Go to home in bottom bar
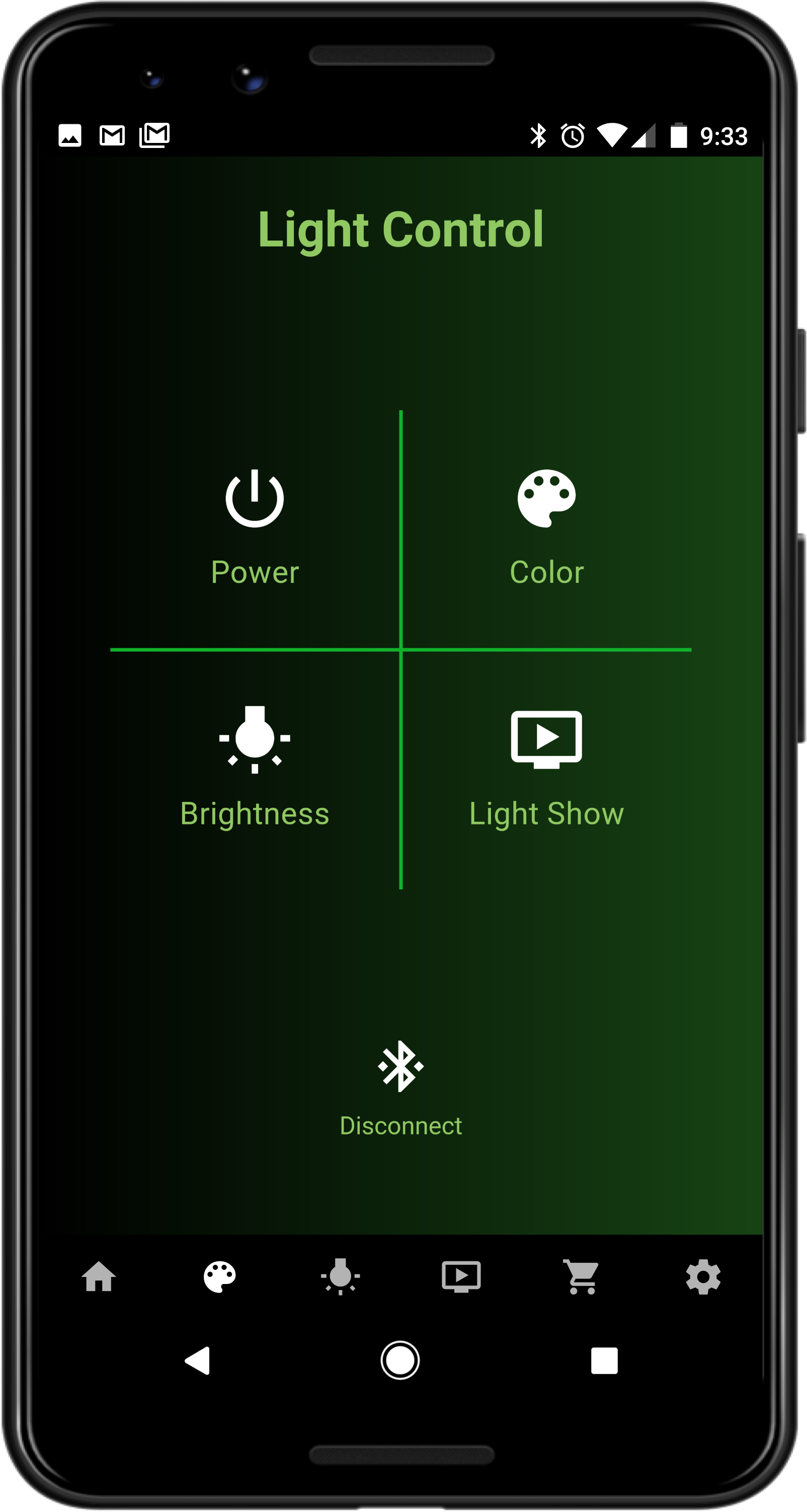Screen dimensions: 807x1512 99,1276
